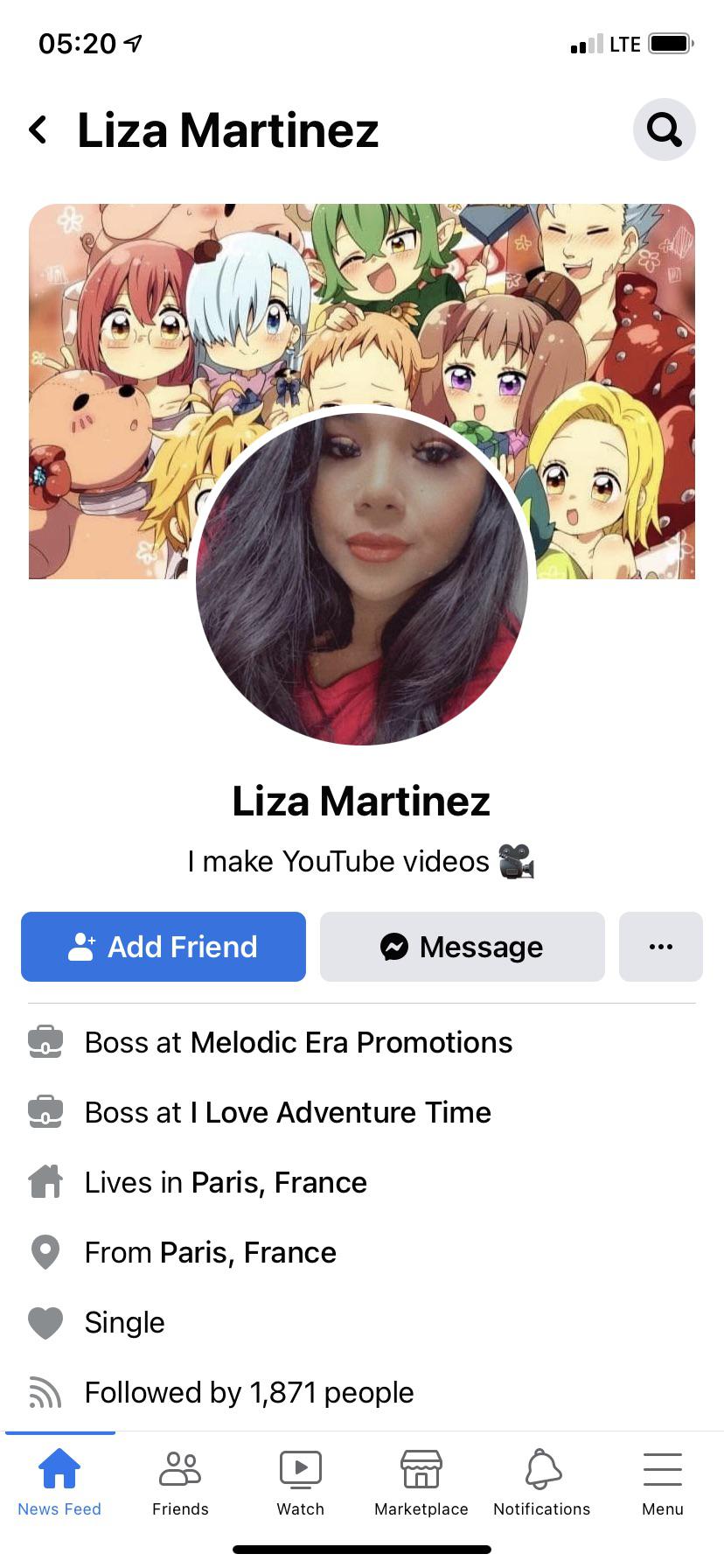The width and height of the screenshot is (724, 1568).
Task: Open Liza Martinez's profile picture
Action: tap(362, 576)
